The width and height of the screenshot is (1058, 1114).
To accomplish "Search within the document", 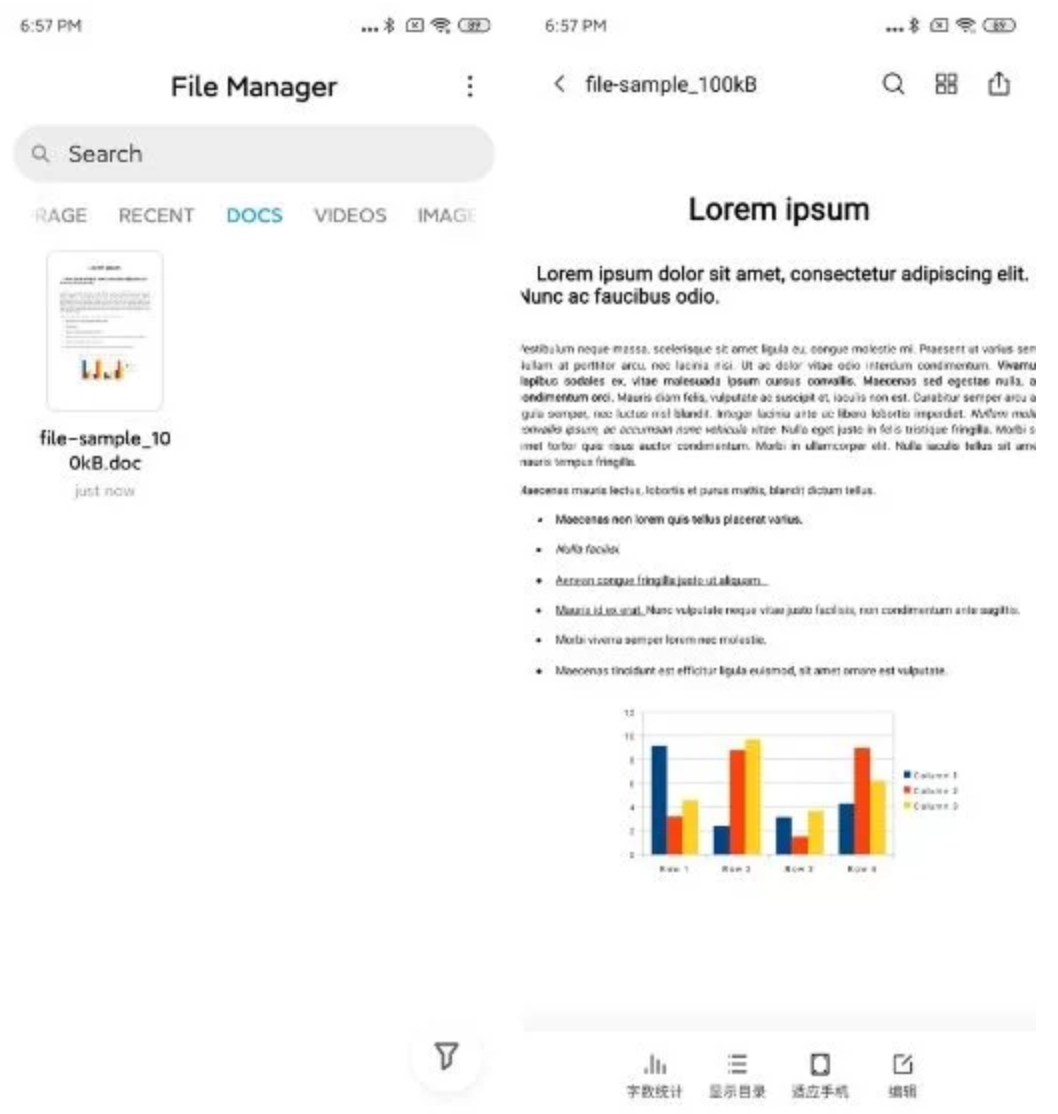I will point(893,84).
